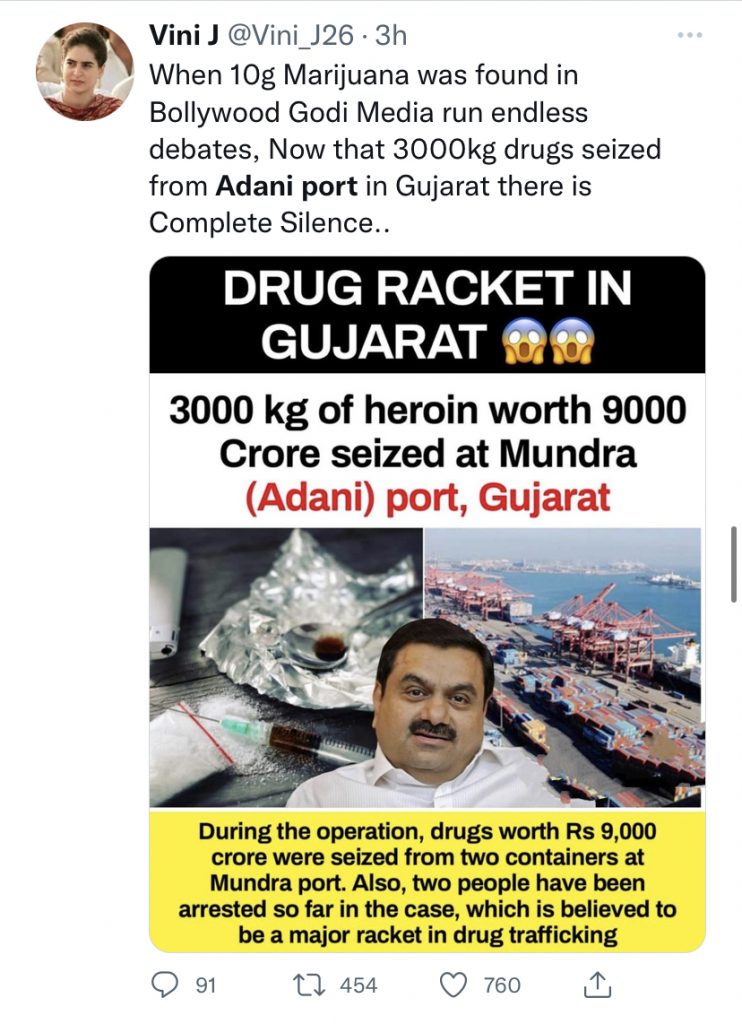The image size is (742, 1024).
Task: Open Vini J's profile picture
Action: 85,71
